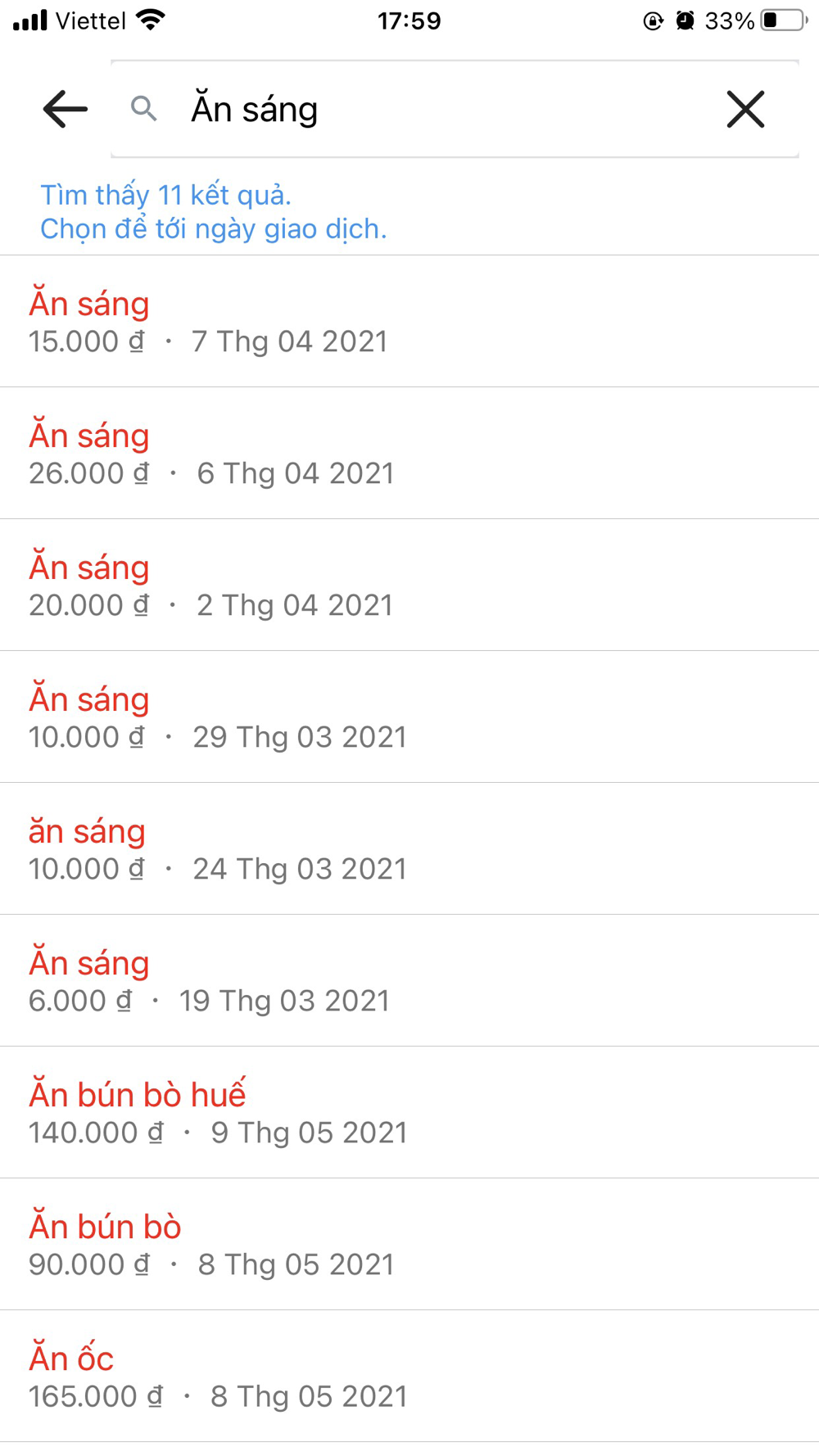Clear the search text with X
The width and height of the screenshot is (819, 1456).
point(745,109)
